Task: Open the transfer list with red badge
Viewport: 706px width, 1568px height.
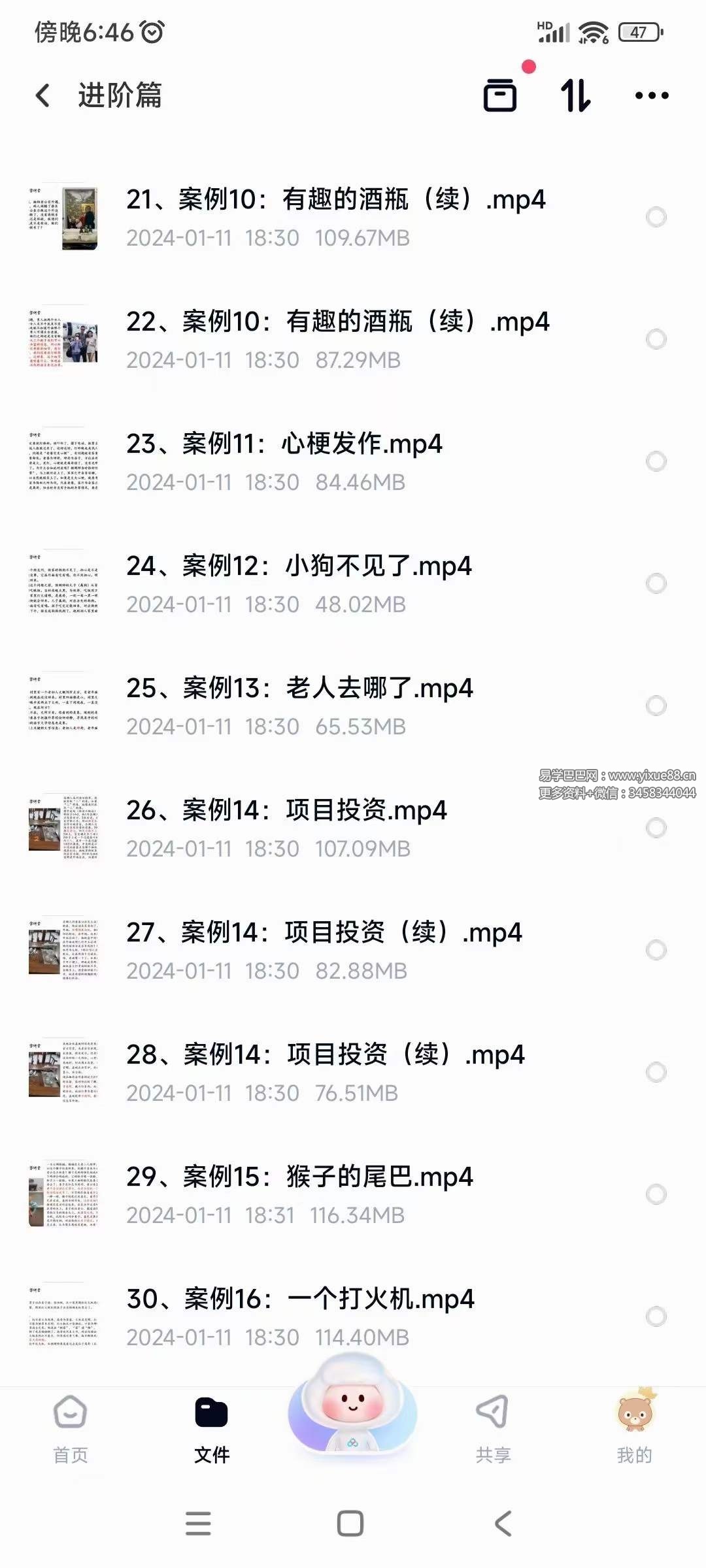Action: [501, 95]
